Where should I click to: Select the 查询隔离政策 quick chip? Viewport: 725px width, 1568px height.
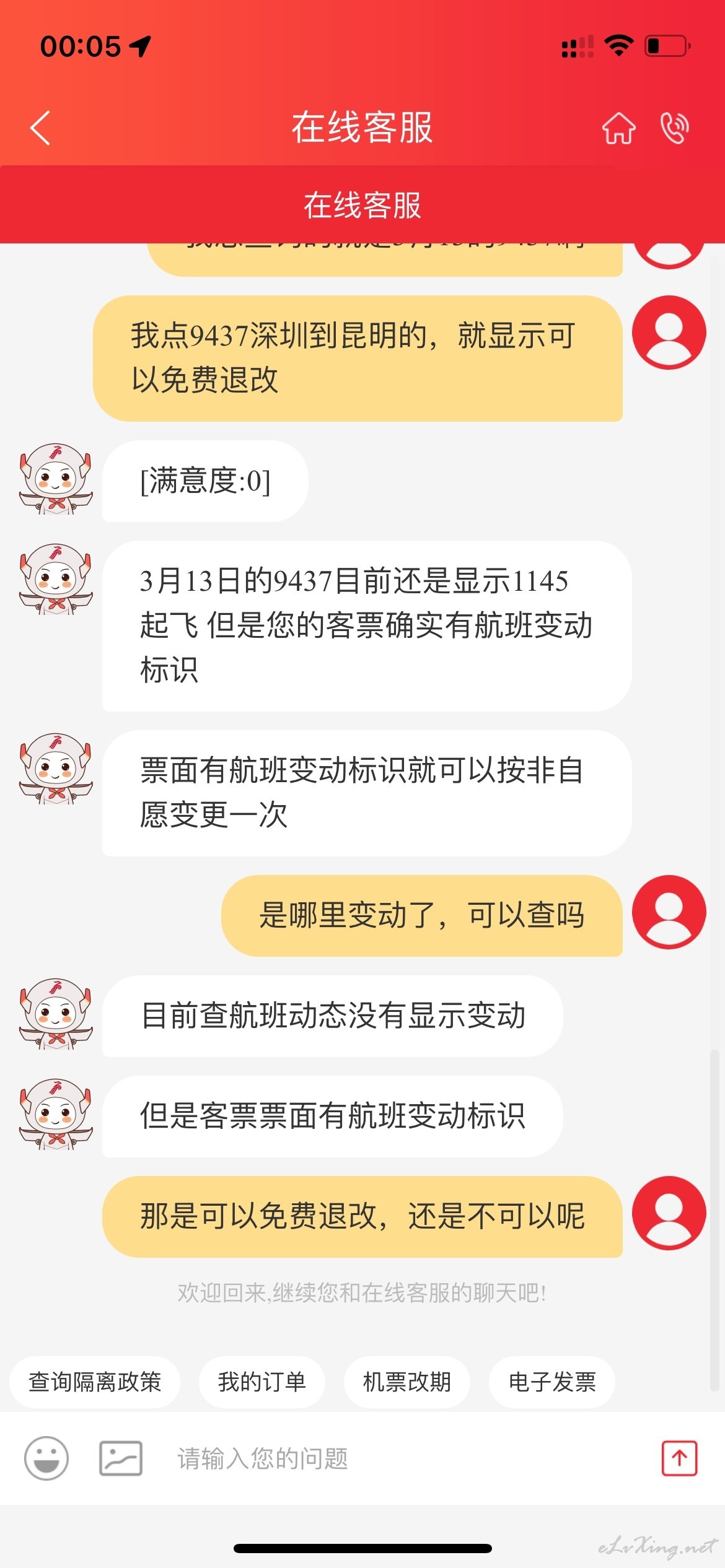pos(95,1382)
